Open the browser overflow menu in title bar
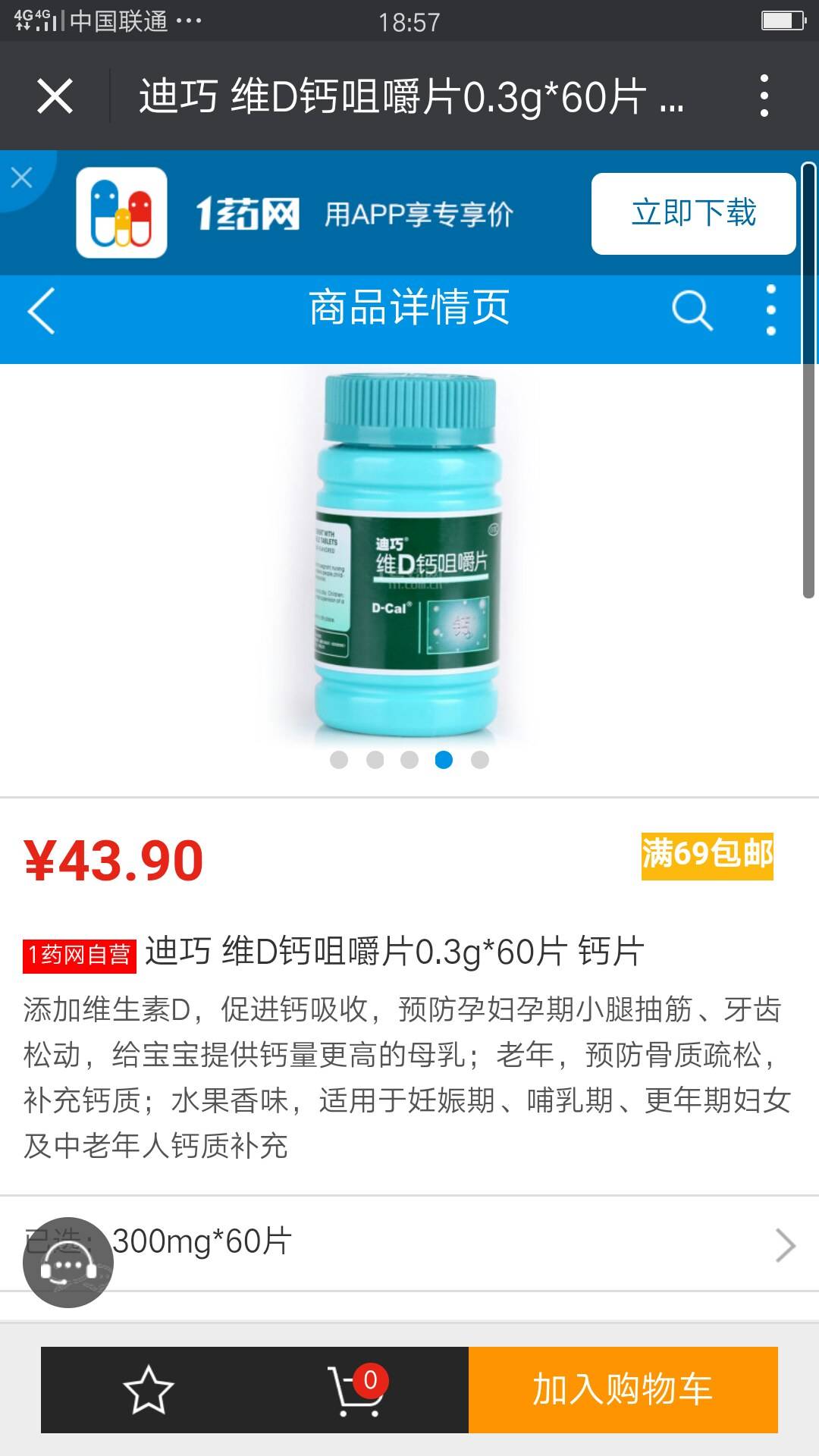Screen dimensions: 819x1456 click(x=764, y=96)
